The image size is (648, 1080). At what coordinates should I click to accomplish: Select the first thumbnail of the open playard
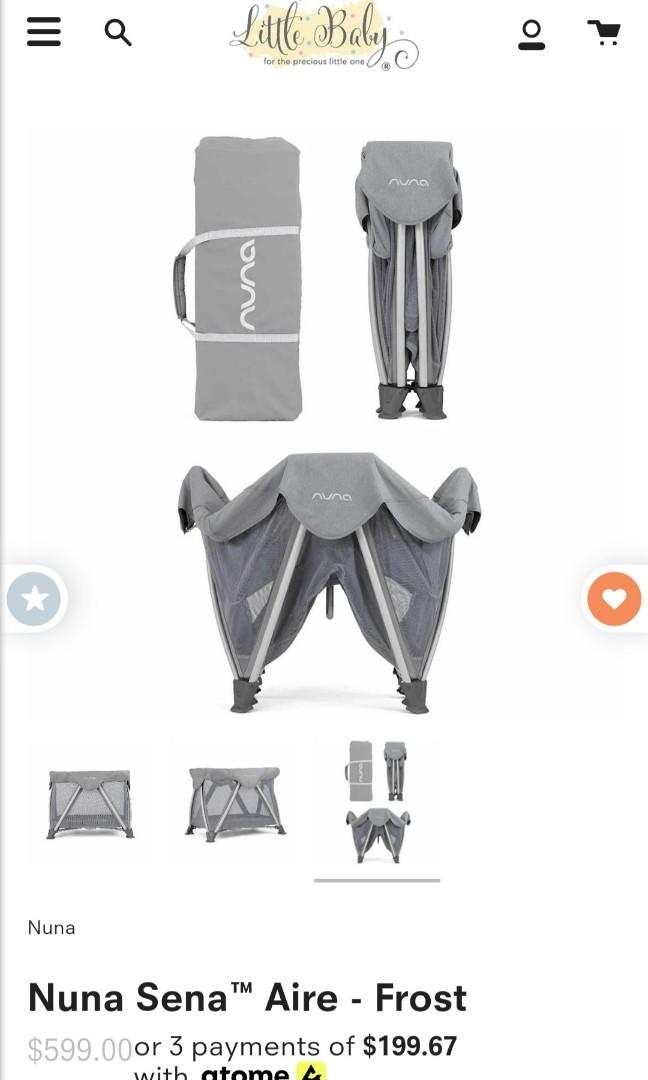point(90,803)
